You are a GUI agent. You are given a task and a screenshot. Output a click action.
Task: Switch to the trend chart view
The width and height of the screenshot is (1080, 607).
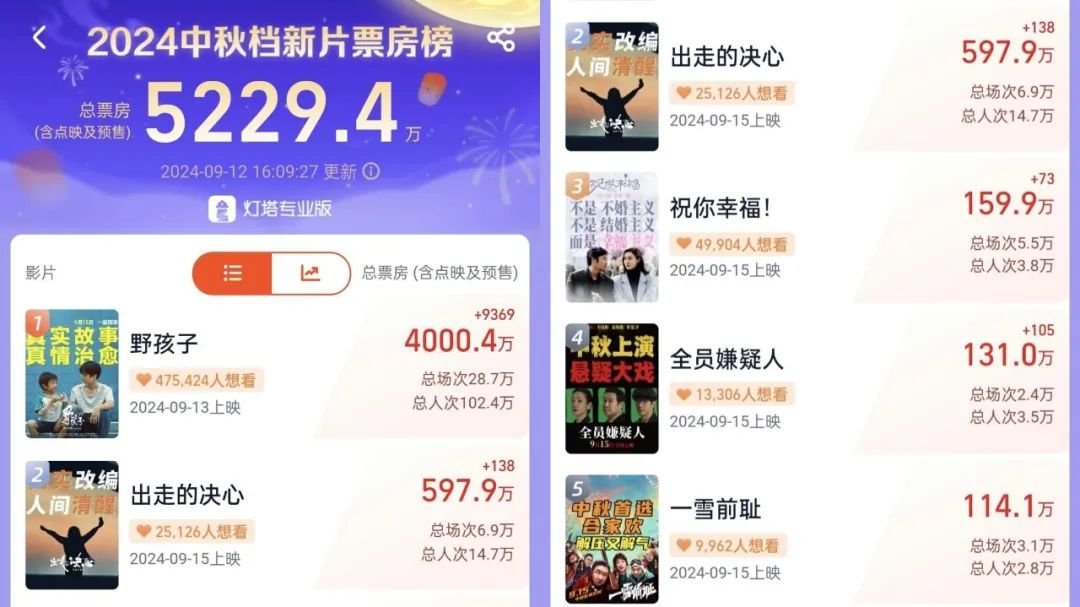(x=311, y=274)
